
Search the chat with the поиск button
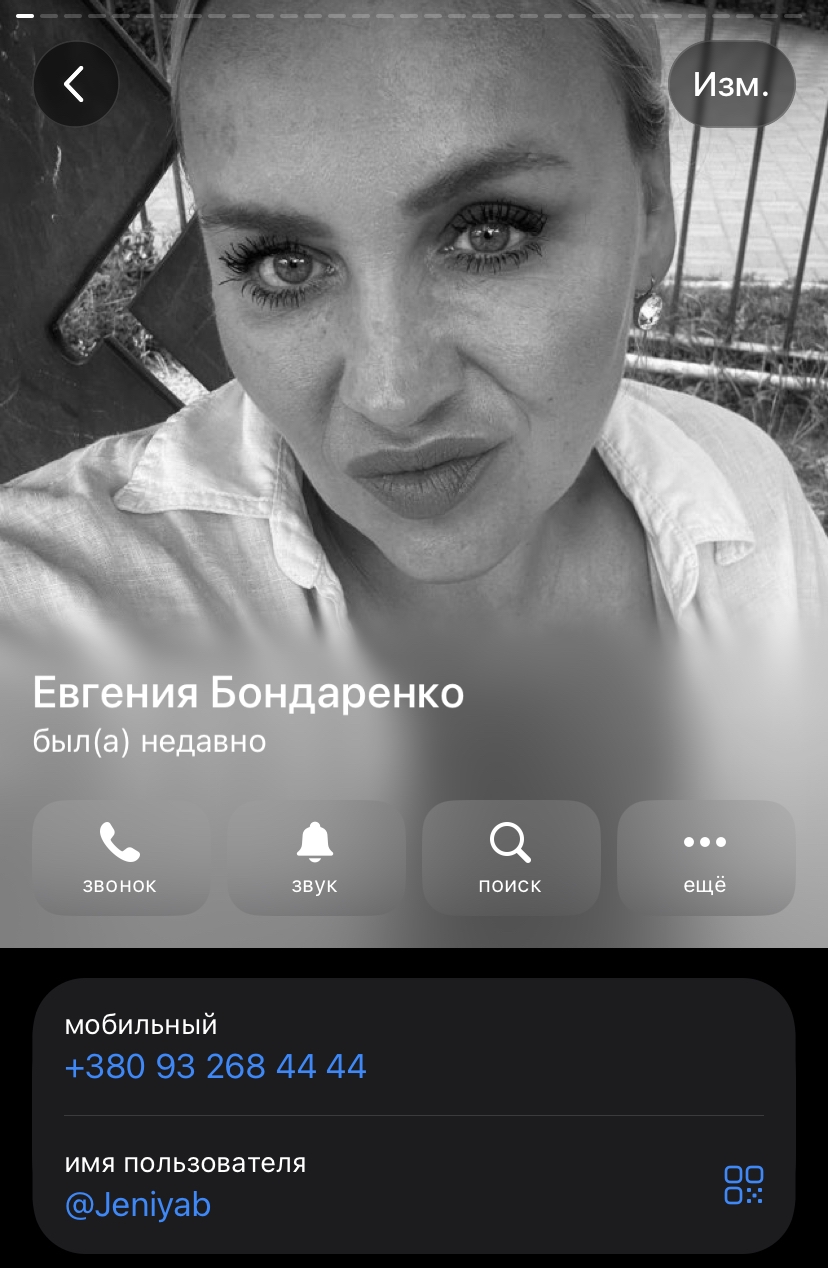pos(511,858)
